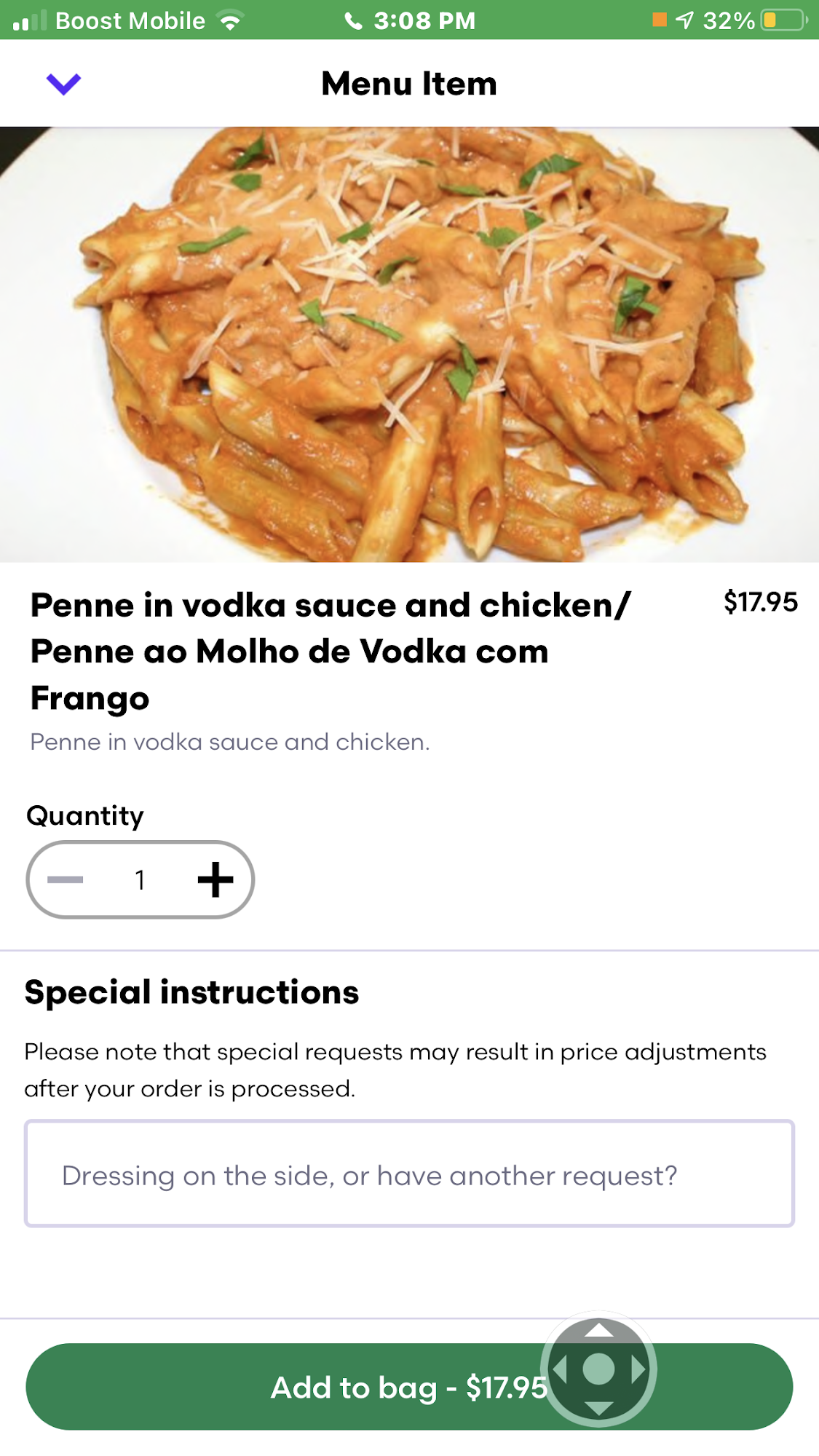Image resolution: width=819 pixels, height=1456 pixels.
Task: Decrease the quantity with the minus button
Action: (66, 879)
